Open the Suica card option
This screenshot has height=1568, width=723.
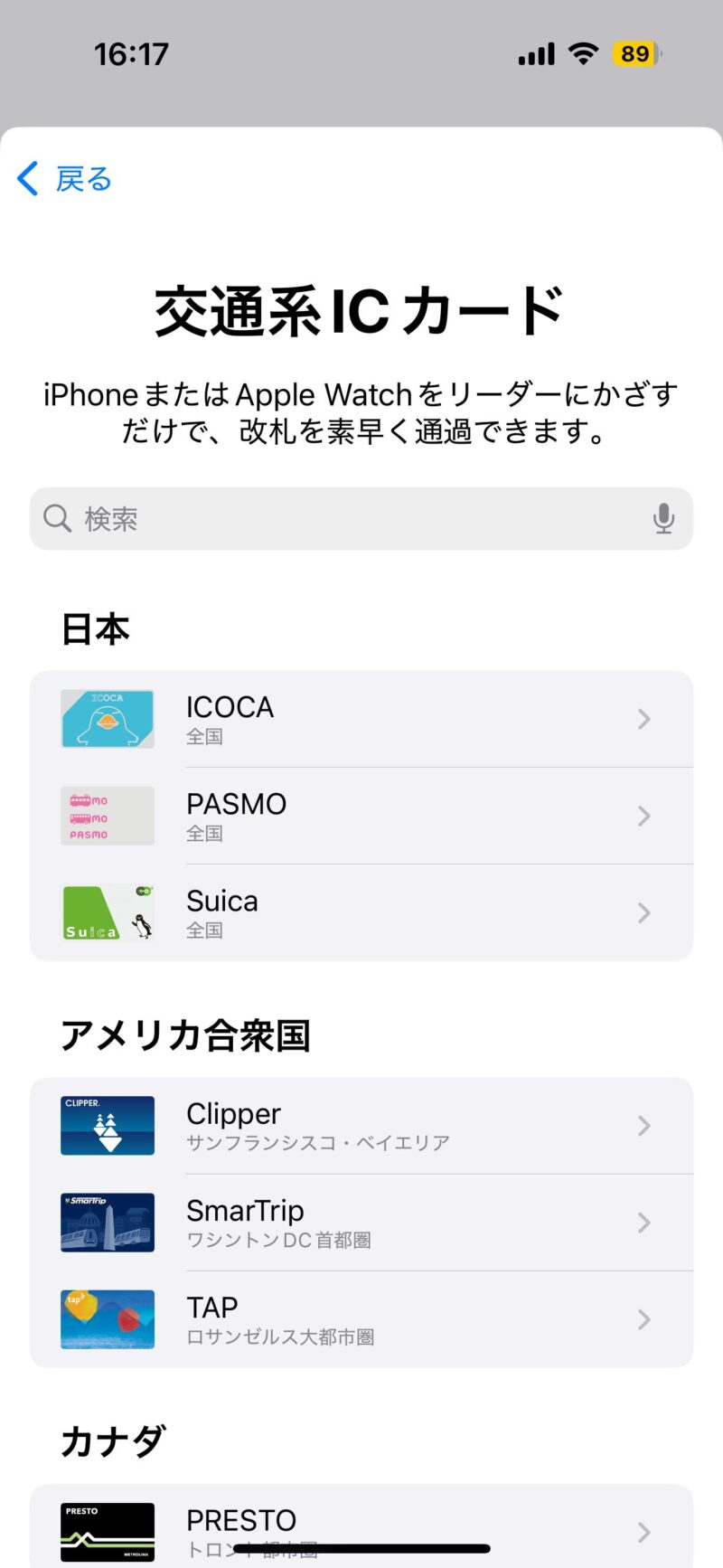(x=361, y=912)
